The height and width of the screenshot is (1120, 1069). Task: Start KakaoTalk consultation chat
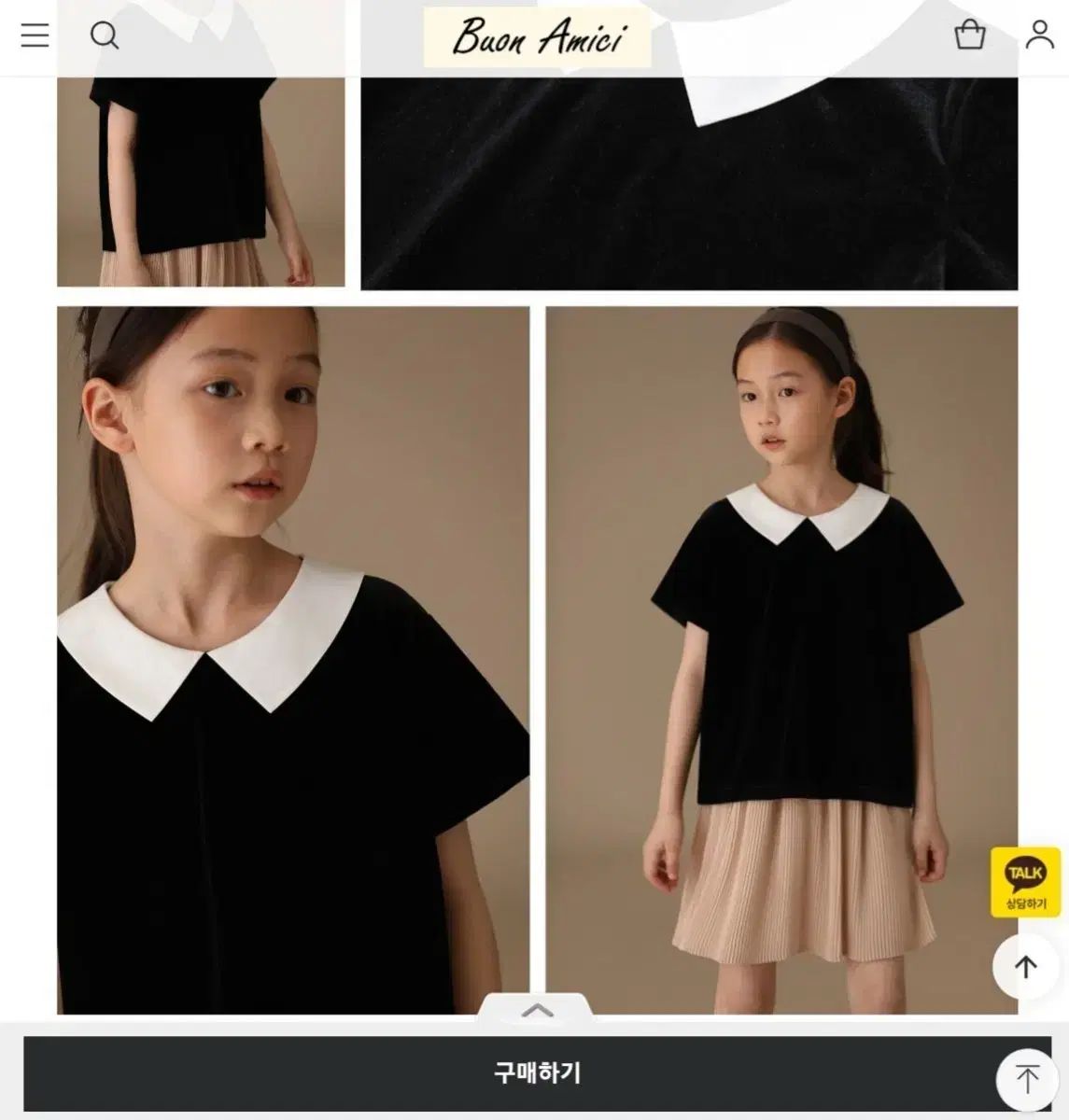point(1025,882)
